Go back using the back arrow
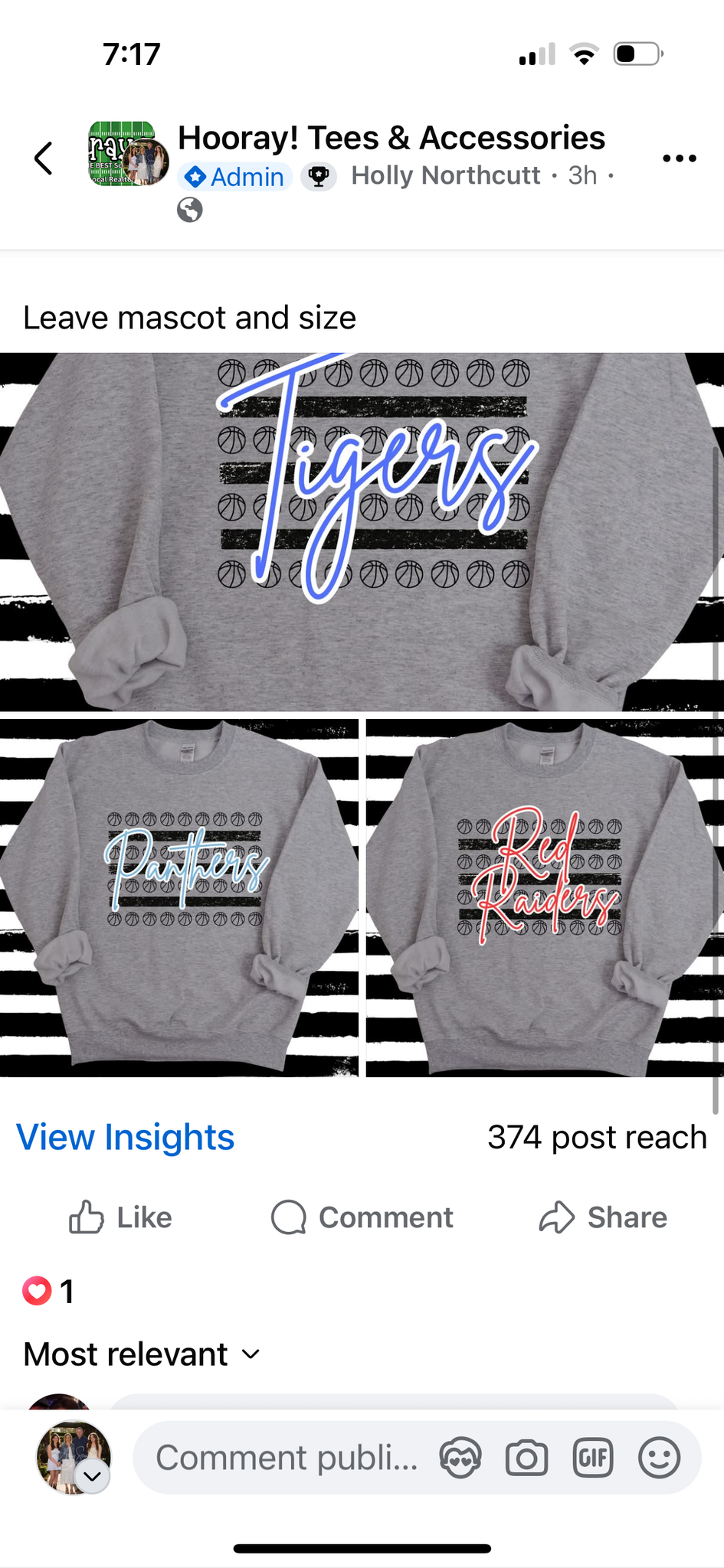The width and height of the screenshot is (724, 1568). tap(44, 158)
